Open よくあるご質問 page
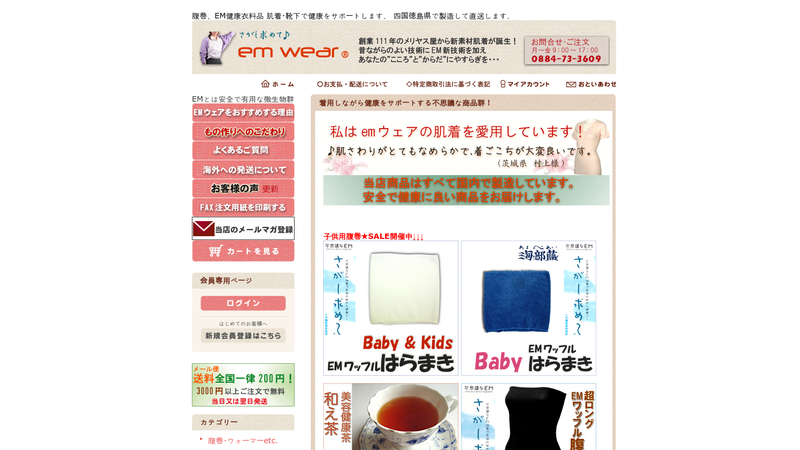This screenshot has height=450, width=800. click(243, 150)
